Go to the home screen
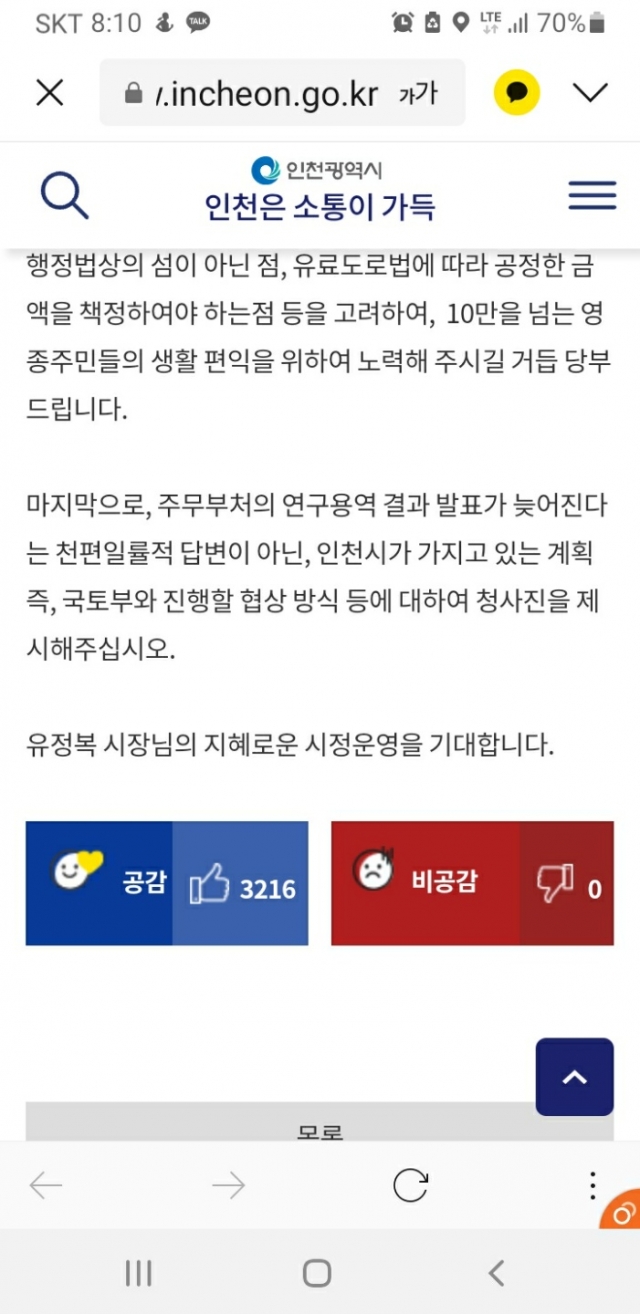The height and width of the screenshot is (1314, 640). tap(317, 1273)
